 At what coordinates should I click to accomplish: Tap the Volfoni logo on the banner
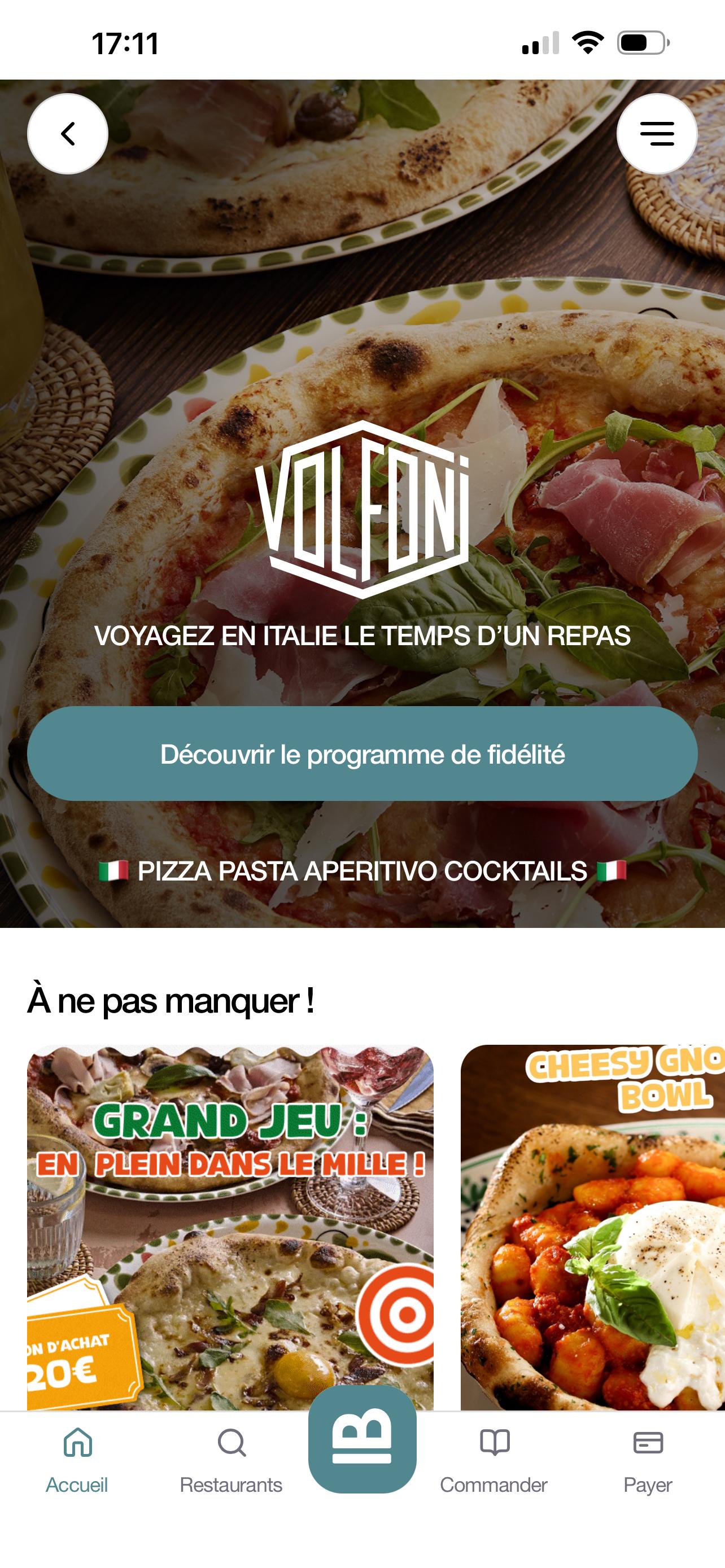(362, 511)
